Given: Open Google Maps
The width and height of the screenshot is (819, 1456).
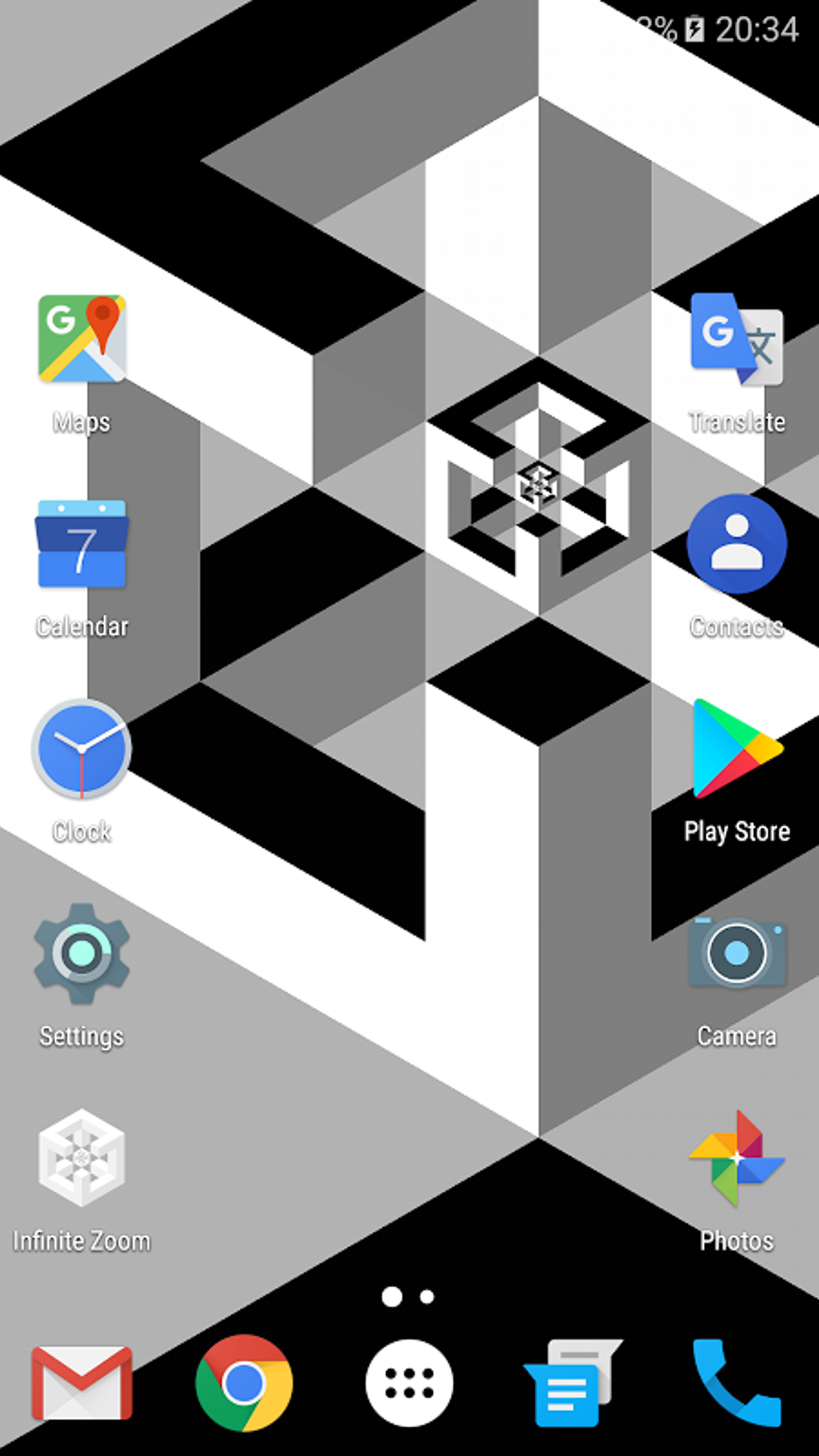Looking at the screenshot, I should (x=81, y=338).
